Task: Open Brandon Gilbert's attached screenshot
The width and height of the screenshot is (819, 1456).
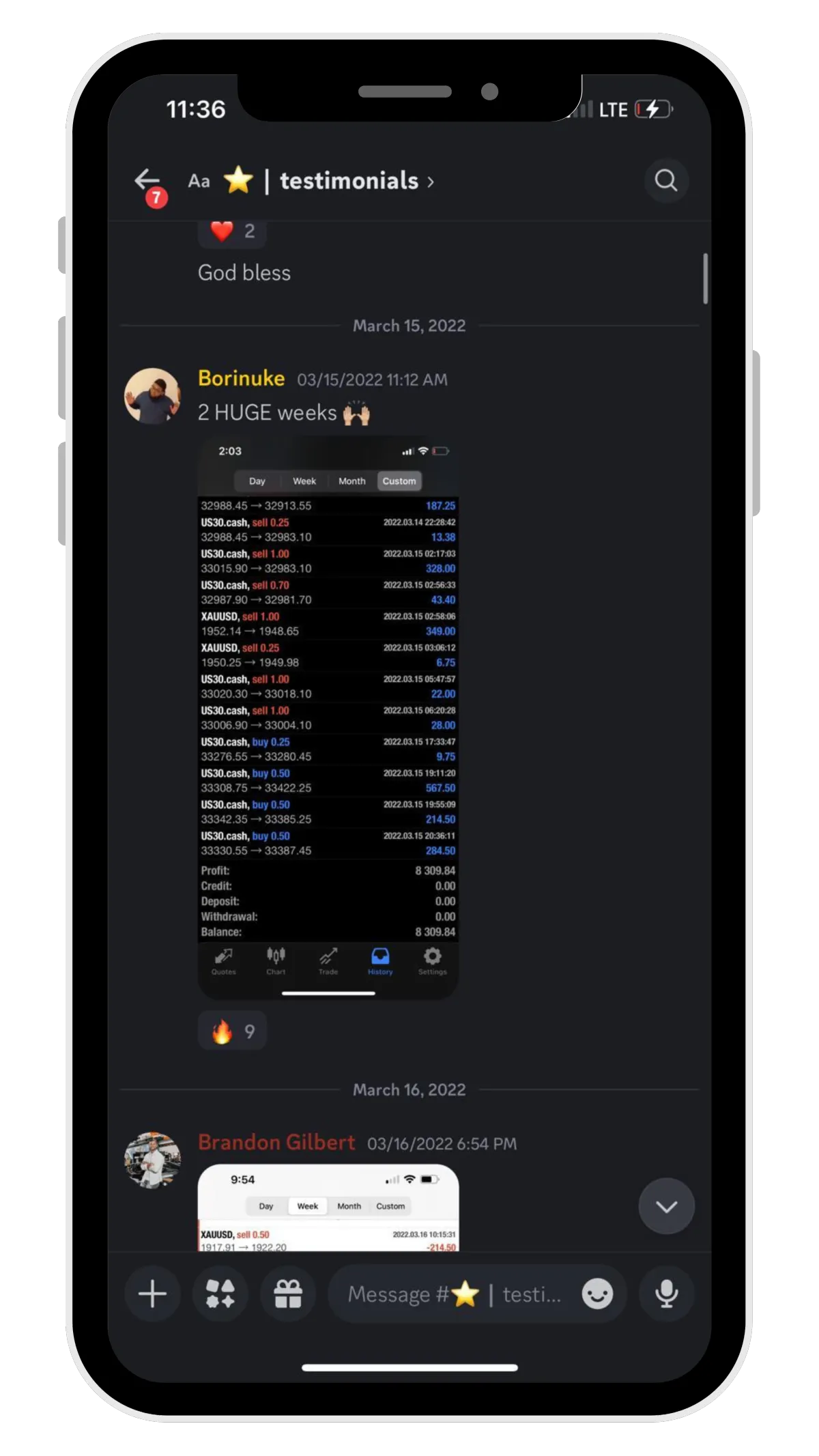Action: click(328, 1208)
